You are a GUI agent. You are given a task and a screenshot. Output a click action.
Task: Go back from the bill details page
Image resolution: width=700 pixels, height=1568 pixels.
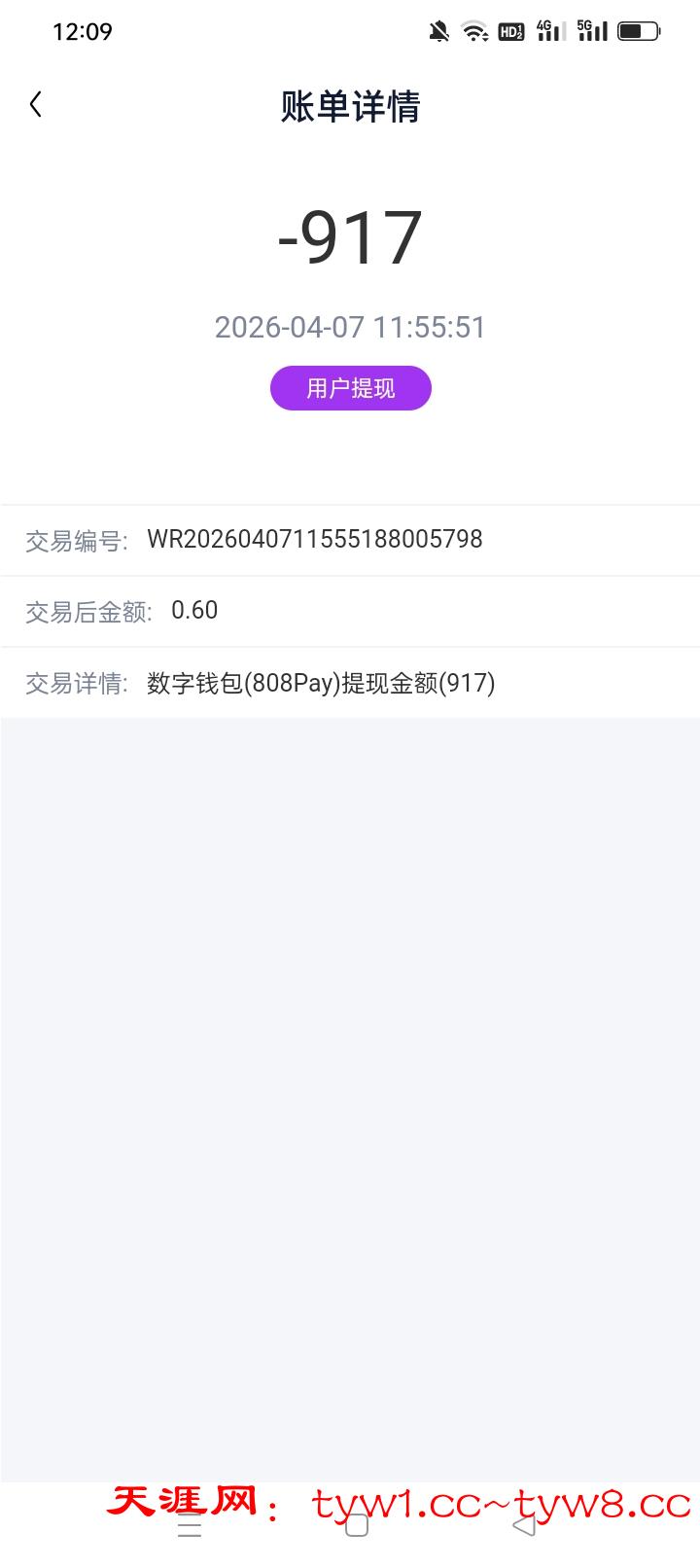[x=36, y=104]
